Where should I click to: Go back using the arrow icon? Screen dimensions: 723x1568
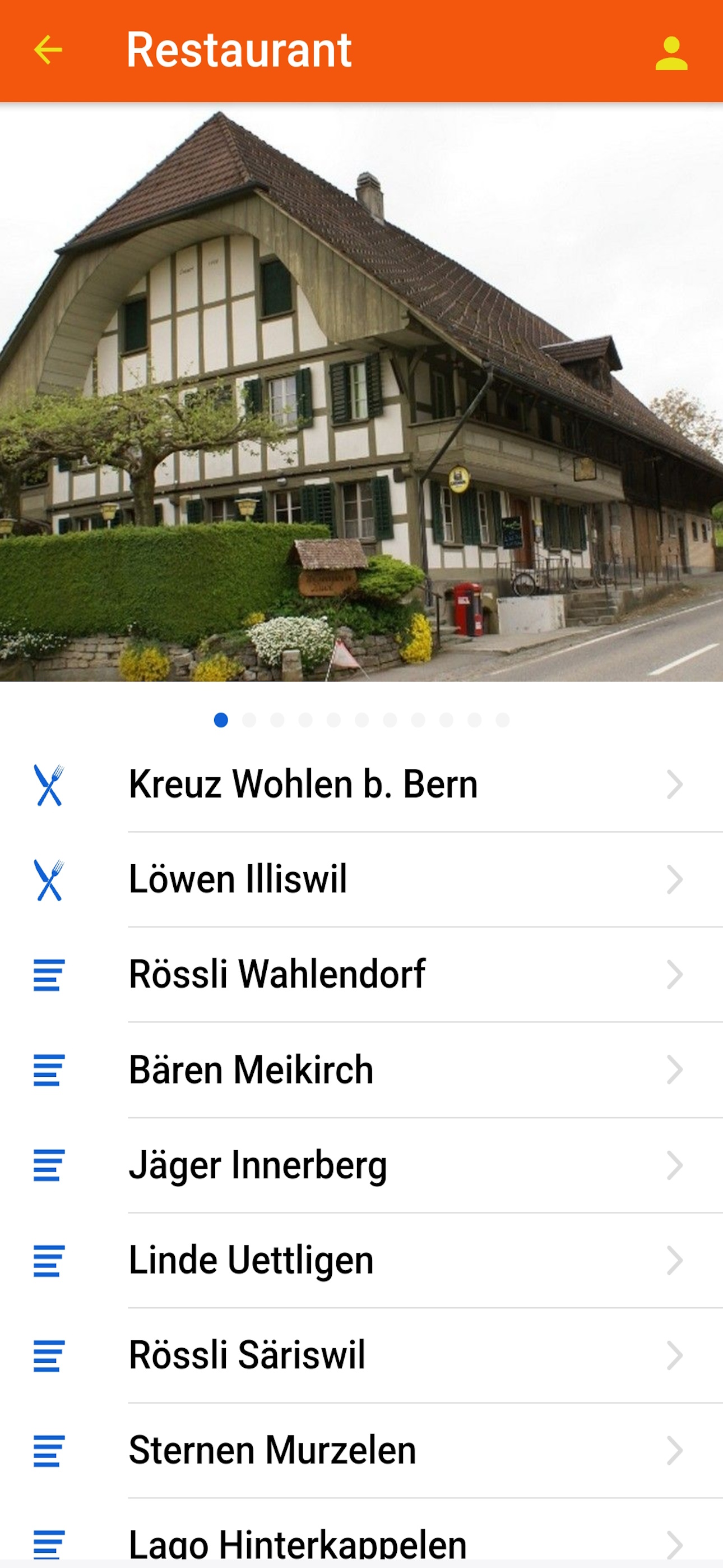(48, 50)
